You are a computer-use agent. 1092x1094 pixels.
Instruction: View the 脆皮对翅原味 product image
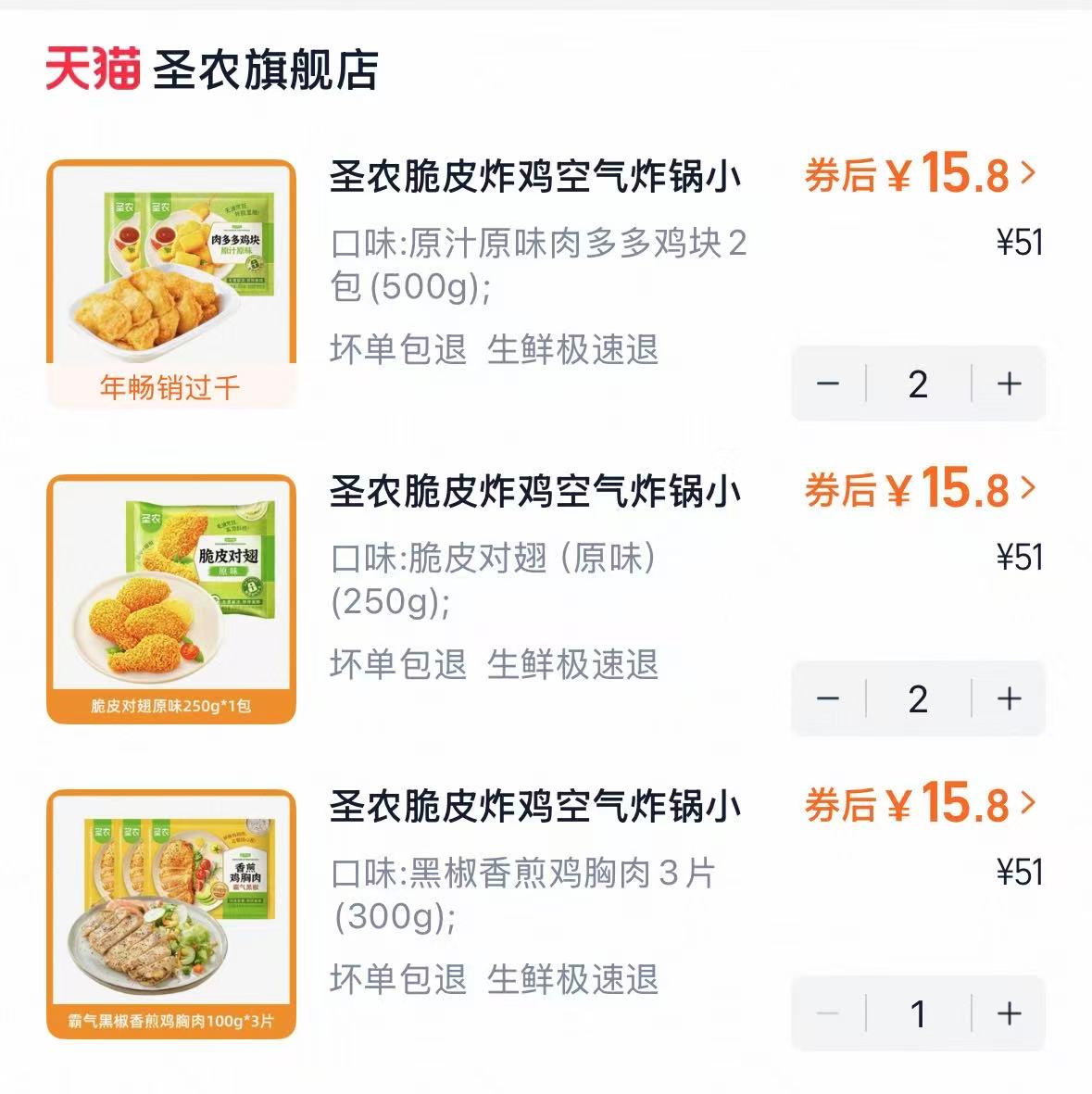coord(171,593)
